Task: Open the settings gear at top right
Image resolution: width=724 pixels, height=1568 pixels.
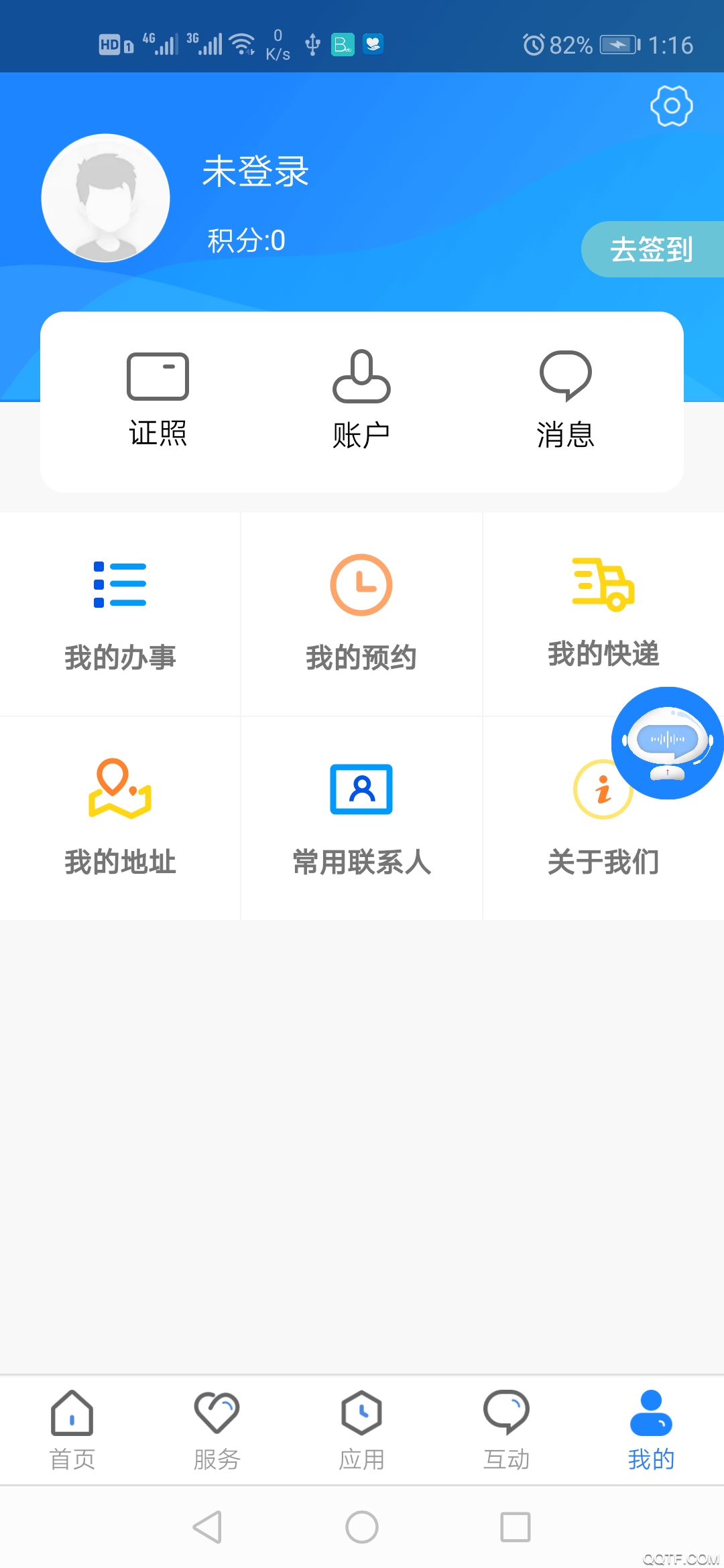Action: tap(670, 106)
